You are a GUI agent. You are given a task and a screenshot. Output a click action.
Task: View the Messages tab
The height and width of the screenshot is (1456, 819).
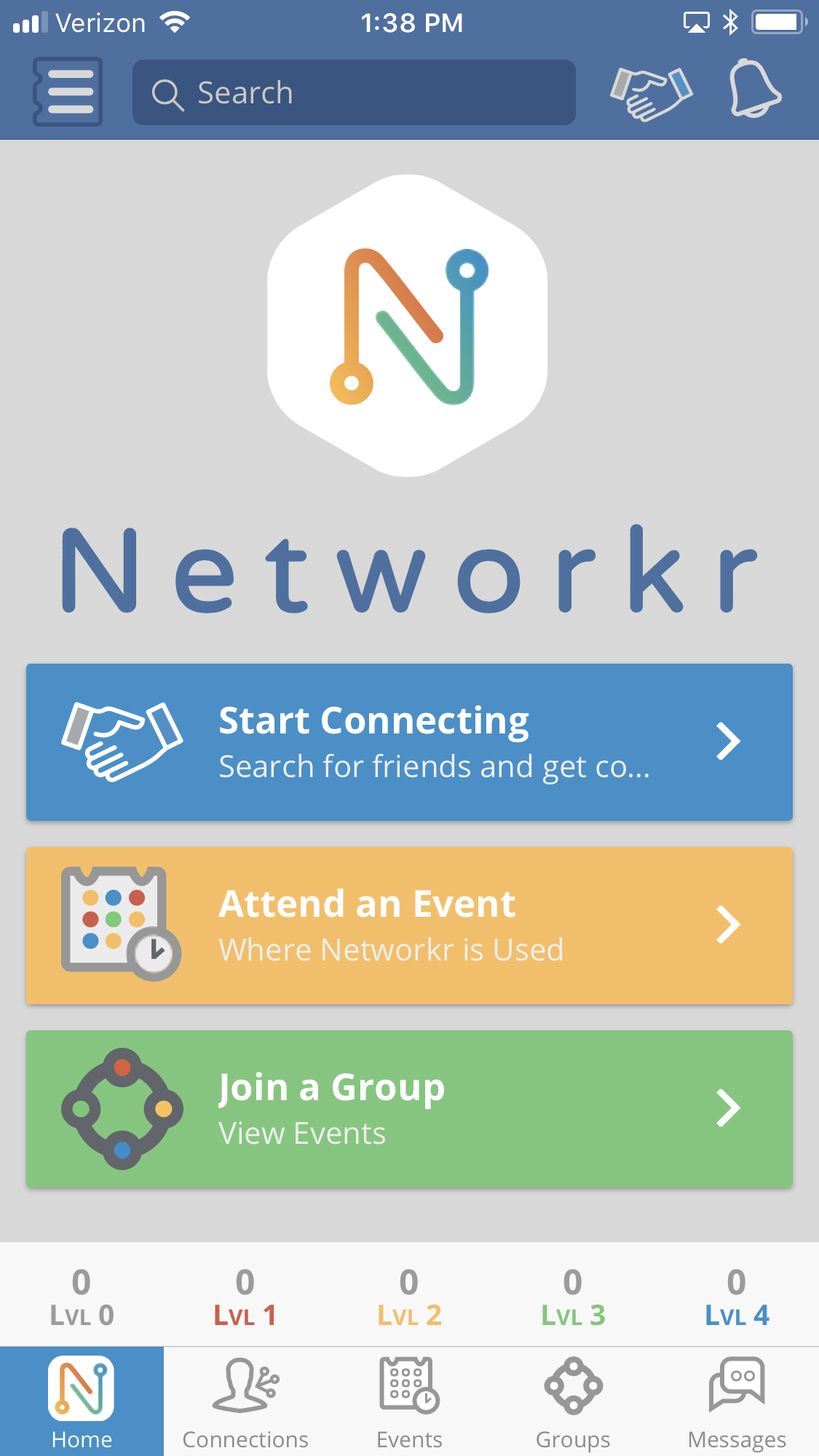[737, 1401]
